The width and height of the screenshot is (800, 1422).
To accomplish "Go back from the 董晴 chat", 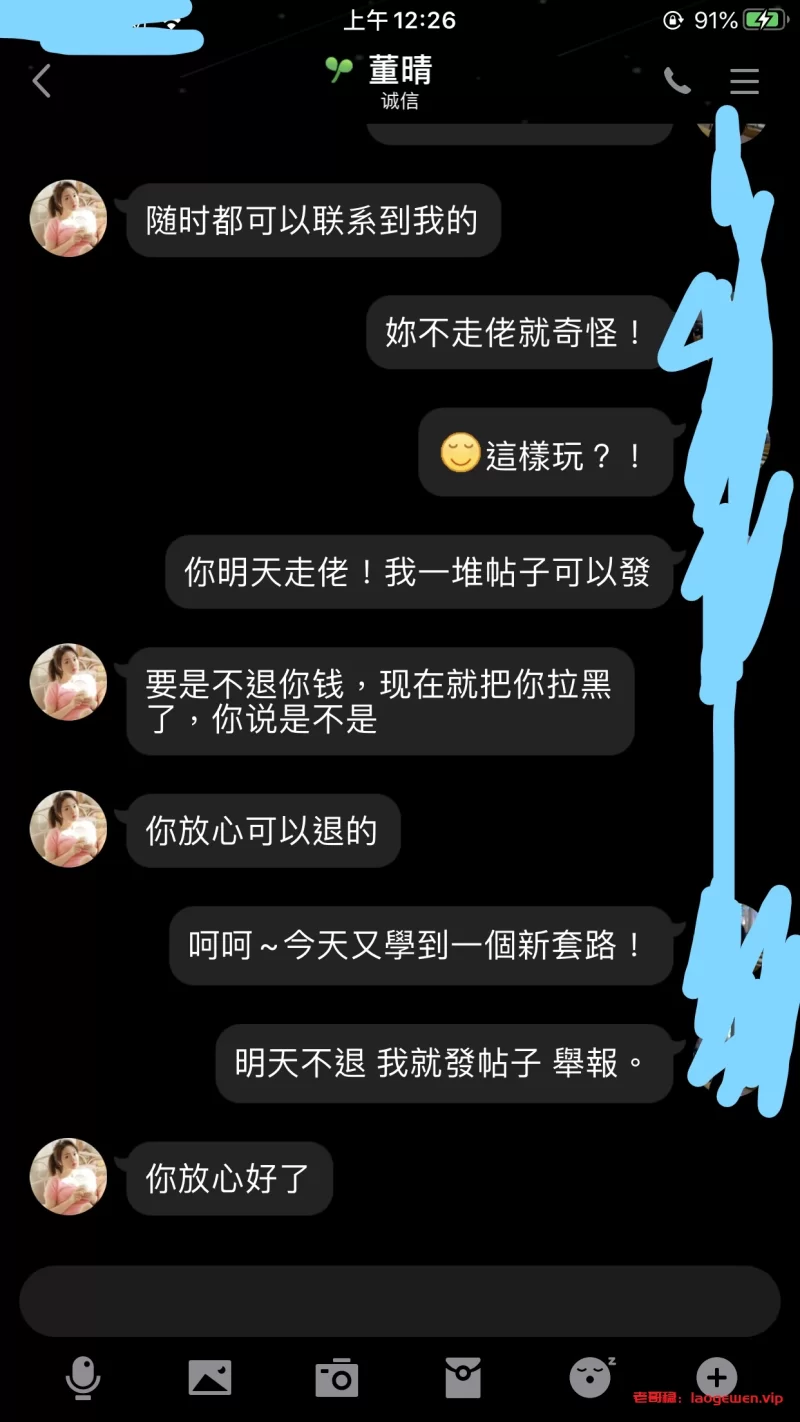I will pyautogui.click(x=41, y=81).
